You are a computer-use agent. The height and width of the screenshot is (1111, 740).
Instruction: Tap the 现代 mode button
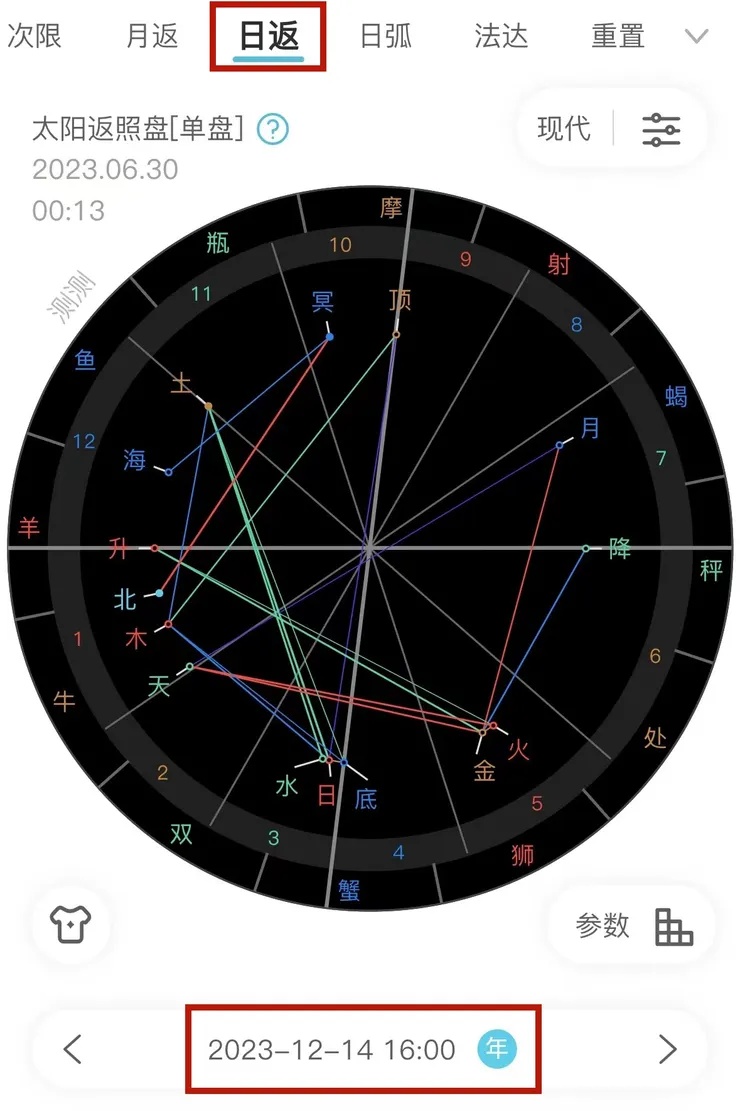(564, 128)
